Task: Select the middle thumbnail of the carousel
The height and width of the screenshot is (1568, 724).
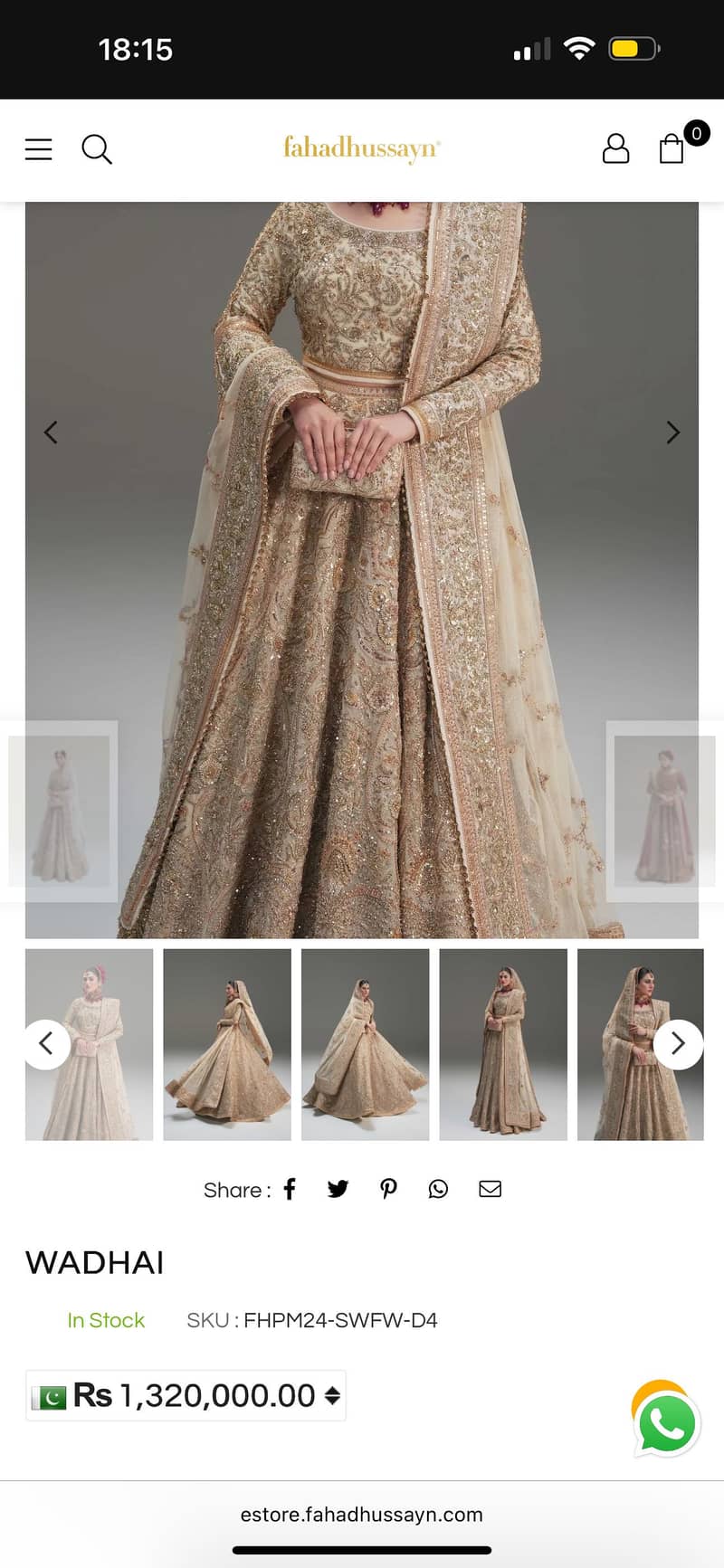Action: coord(365,1044)
